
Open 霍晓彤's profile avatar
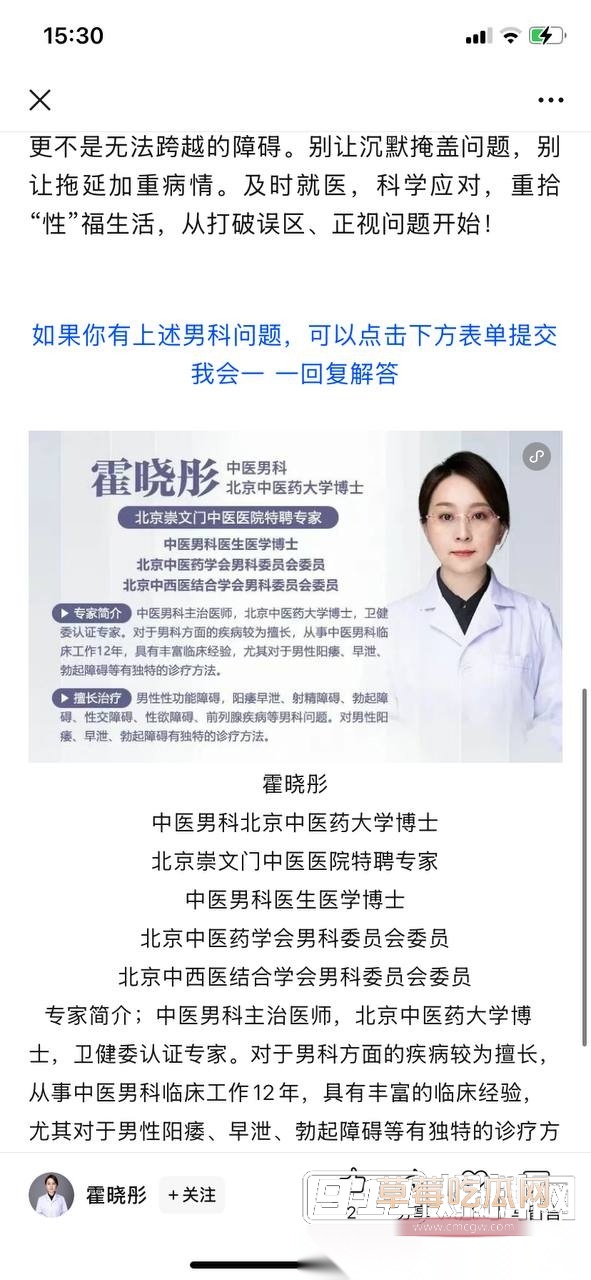click(51, 1195)
